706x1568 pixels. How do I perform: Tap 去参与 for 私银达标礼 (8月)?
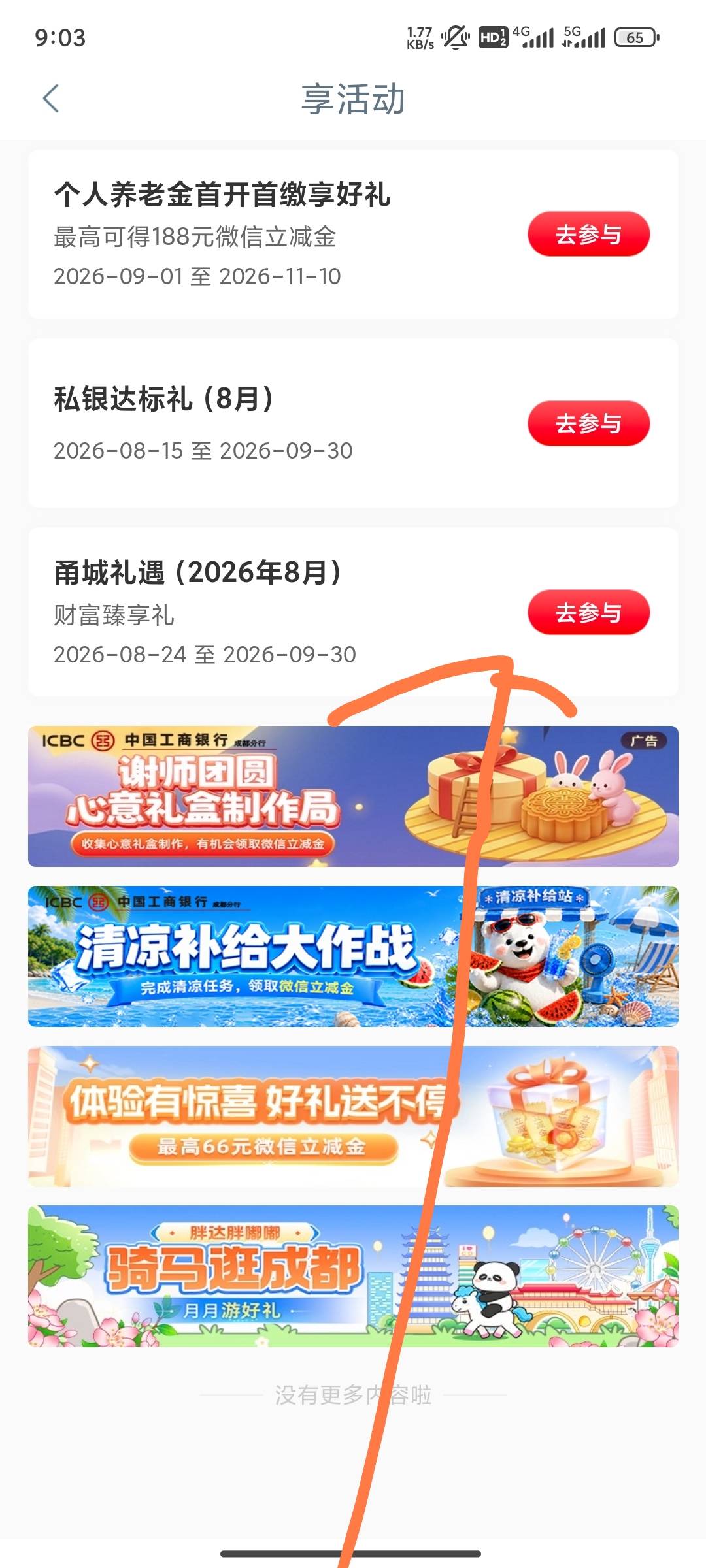pyautogui.click(x=588, y=423)
